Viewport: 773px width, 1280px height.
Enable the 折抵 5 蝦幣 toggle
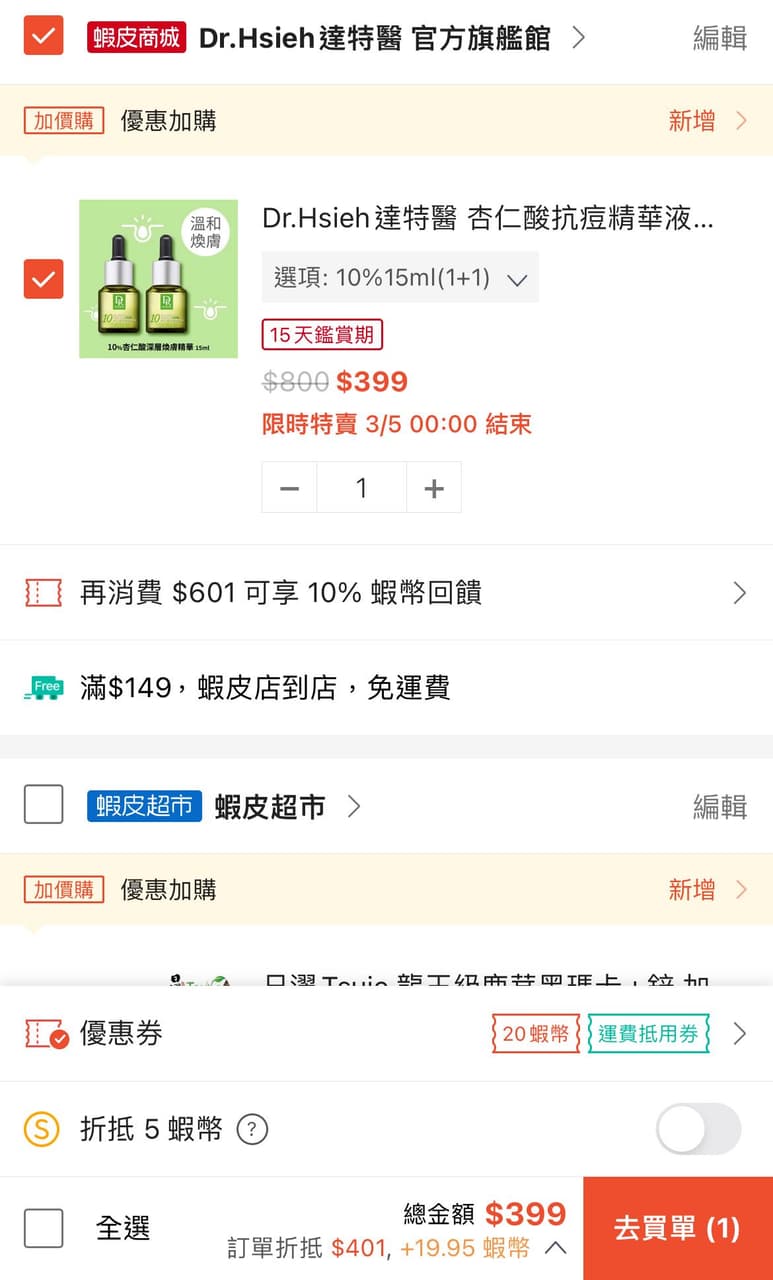tap(697, 1128)
